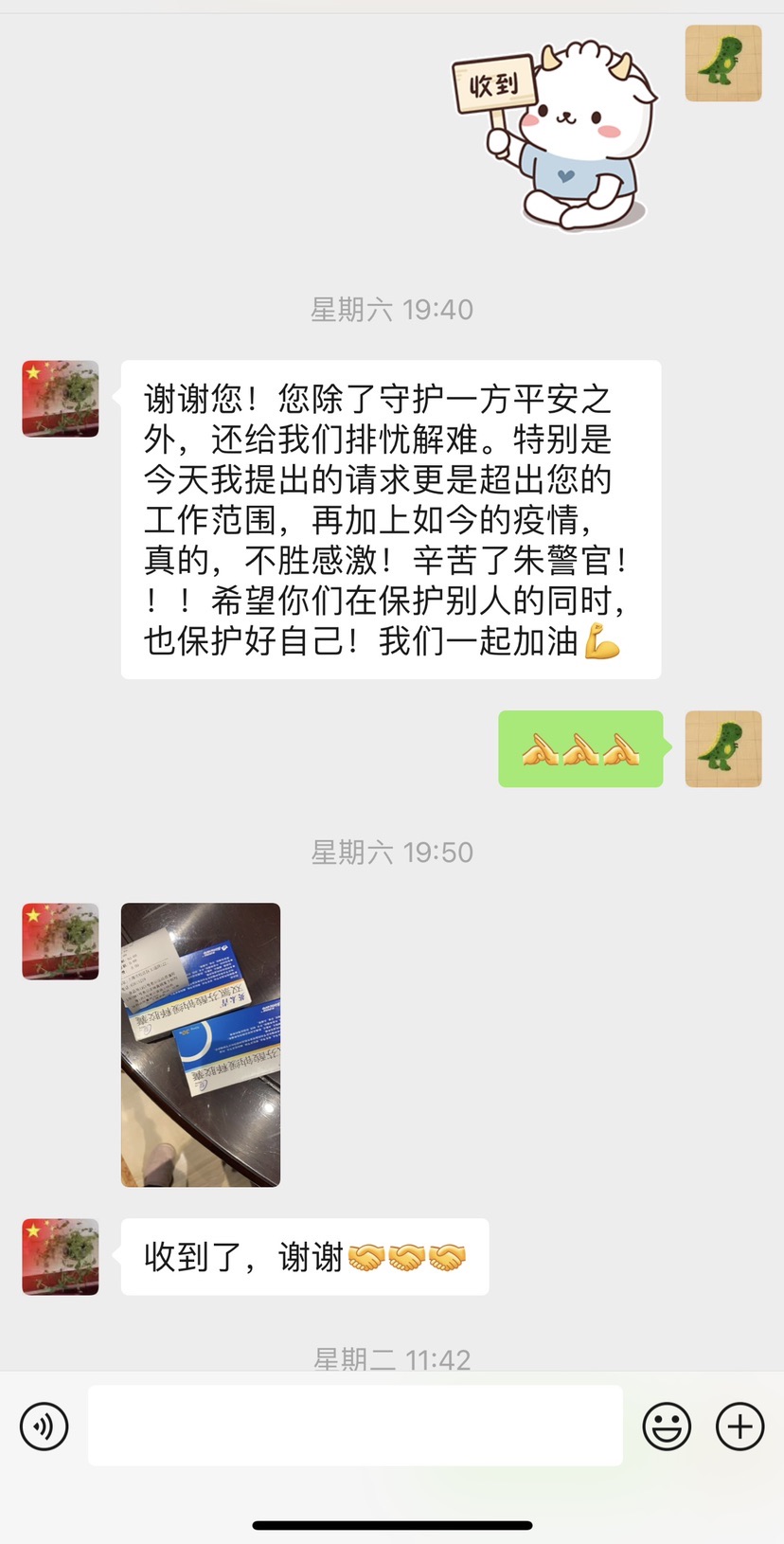Open the plus attachment menu

739,1426
